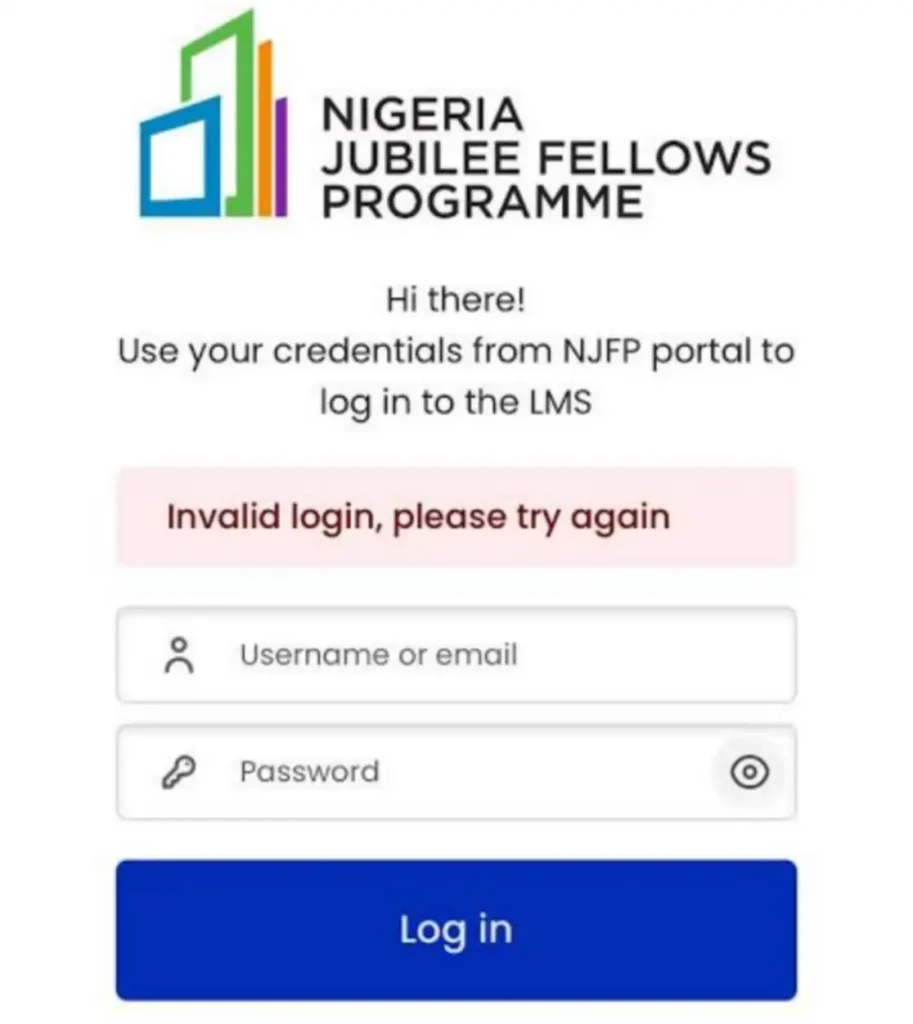Reveal the password using the eye toggle

pyautogui.click(x=749, y=772)
